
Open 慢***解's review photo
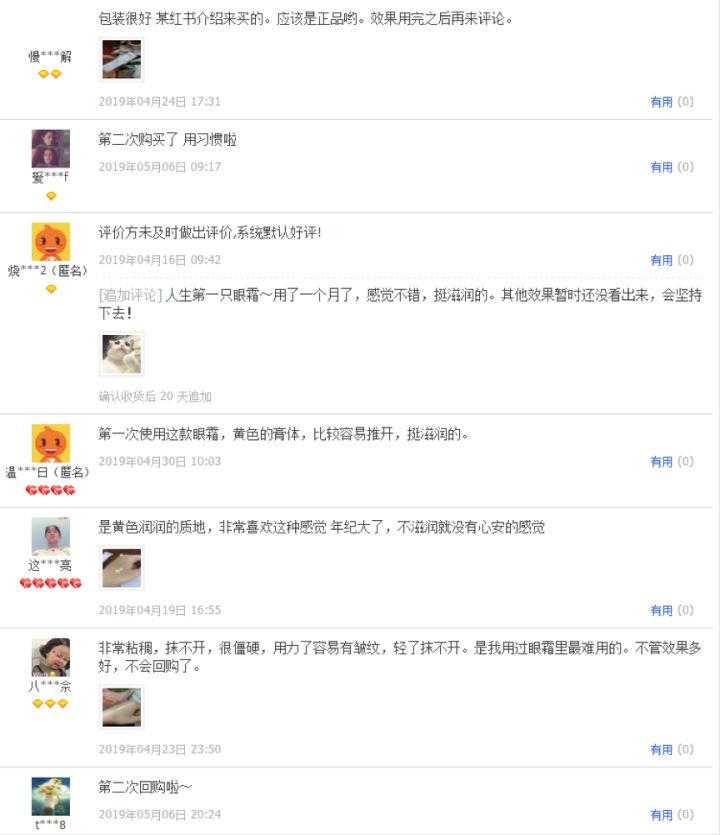pyautogui.click(x=120, y=60)
